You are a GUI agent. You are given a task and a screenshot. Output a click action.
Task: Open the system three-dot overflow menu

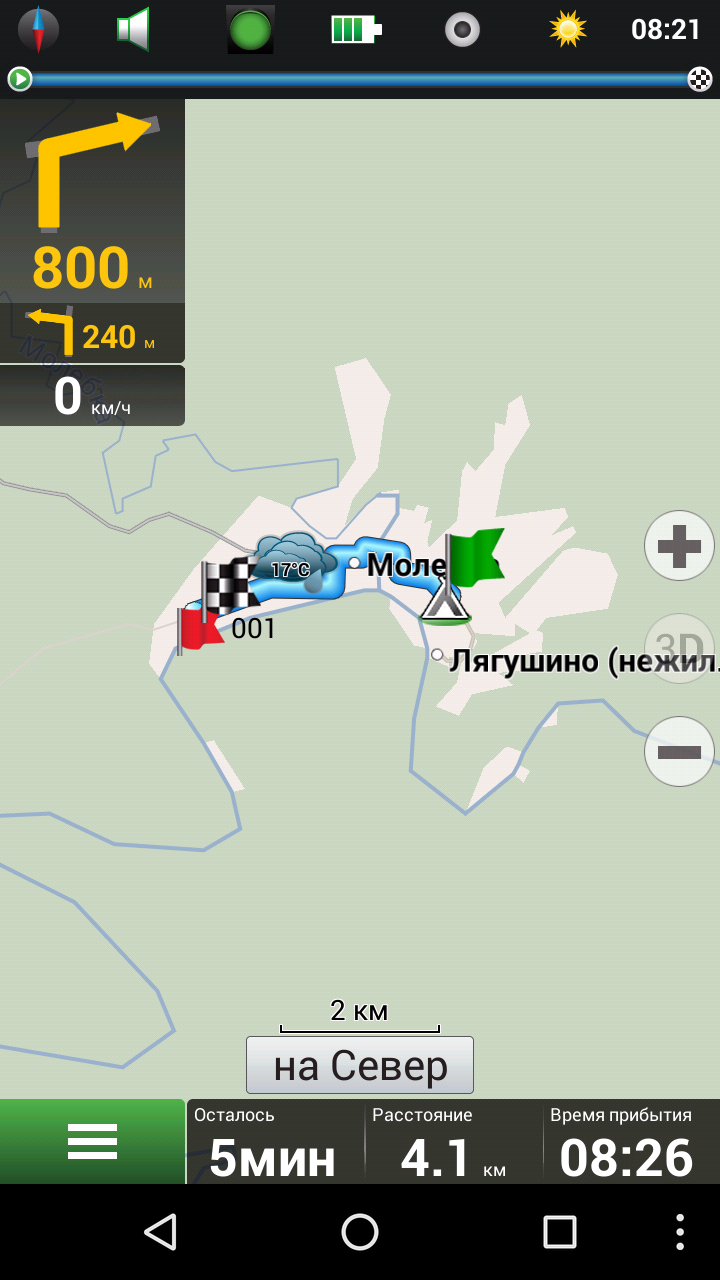click(x=679, y=1232)
